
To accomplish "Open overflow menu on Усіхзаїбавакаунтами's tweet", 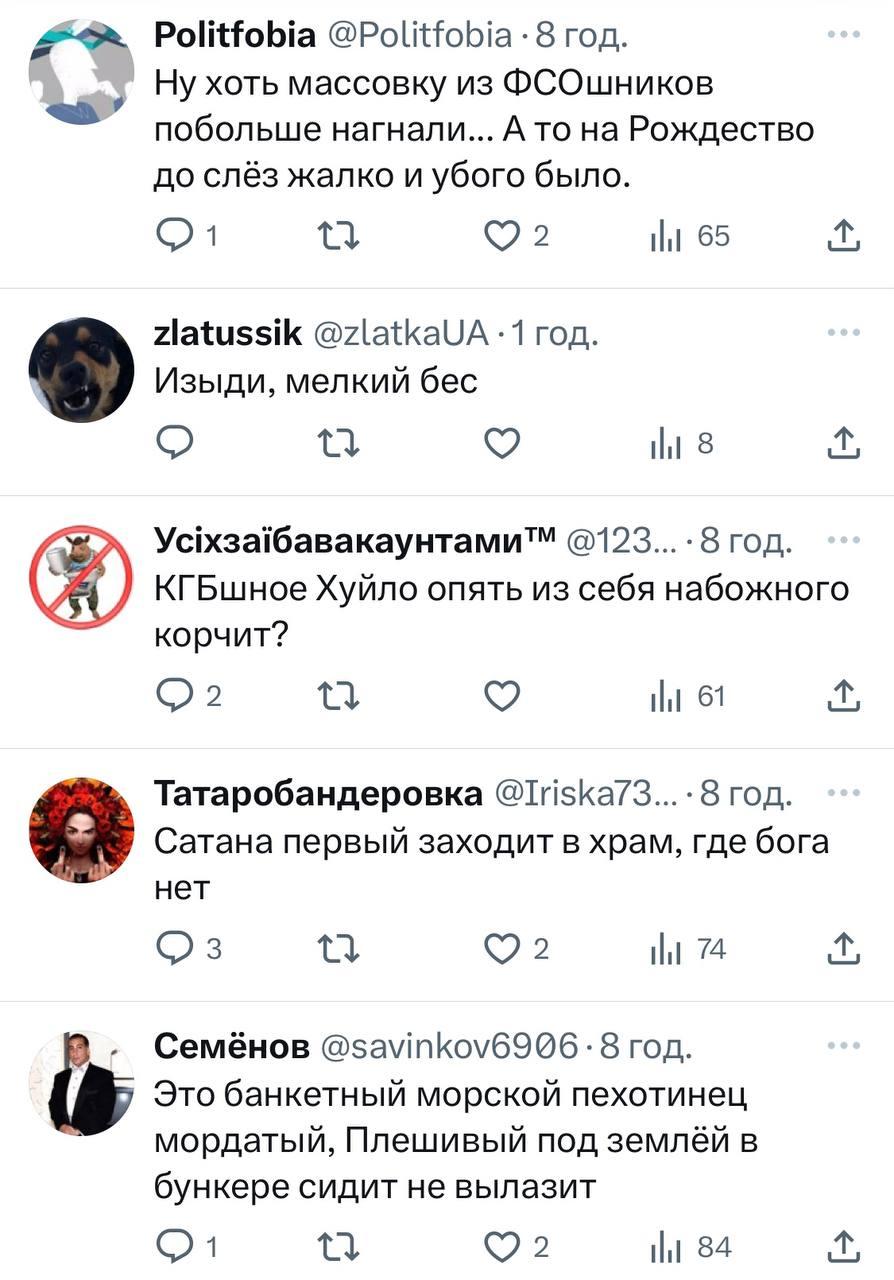I will click(x=845, y=540).
